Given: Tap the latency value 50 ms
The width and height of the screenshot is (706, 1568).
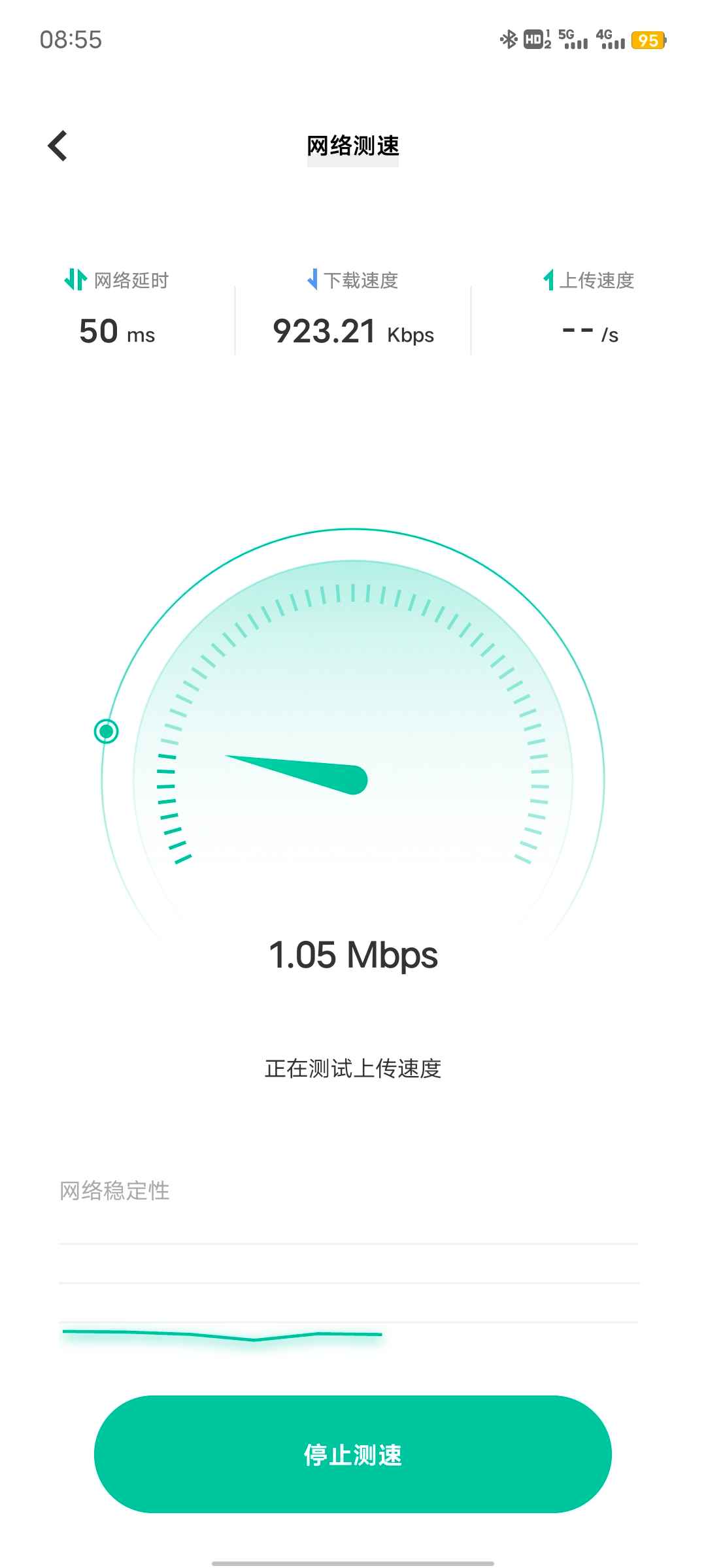Looking at the screenshot, I should [115, 332].
